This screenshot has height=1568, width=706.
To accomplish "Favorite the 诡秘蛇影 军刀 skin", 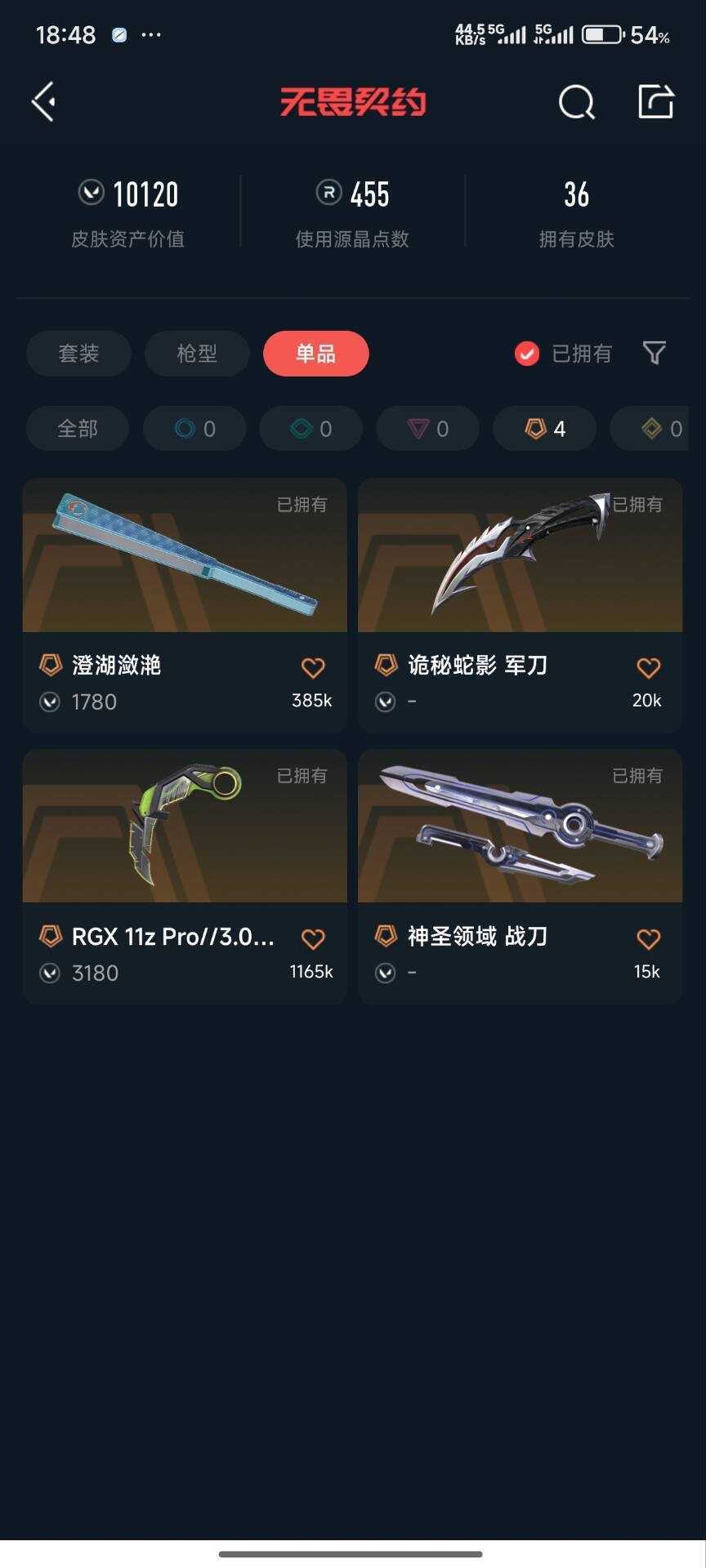I will pyautogui.click(x=647, y=667).
